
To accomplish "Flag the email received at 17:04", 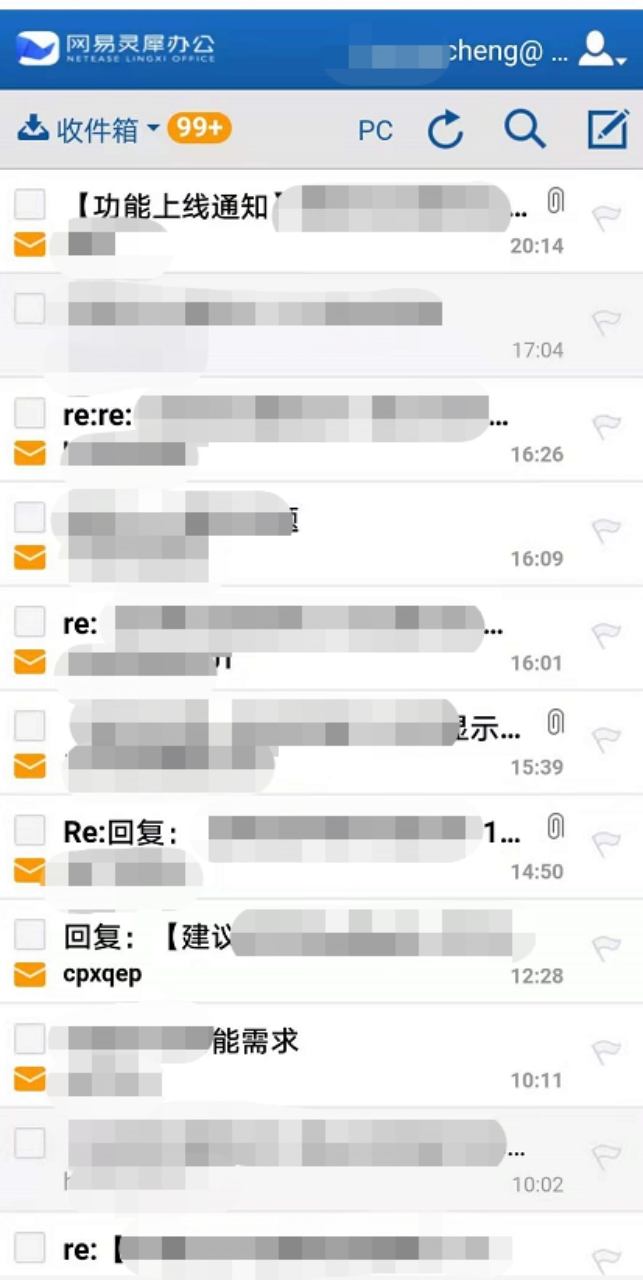I will [606, 322].
